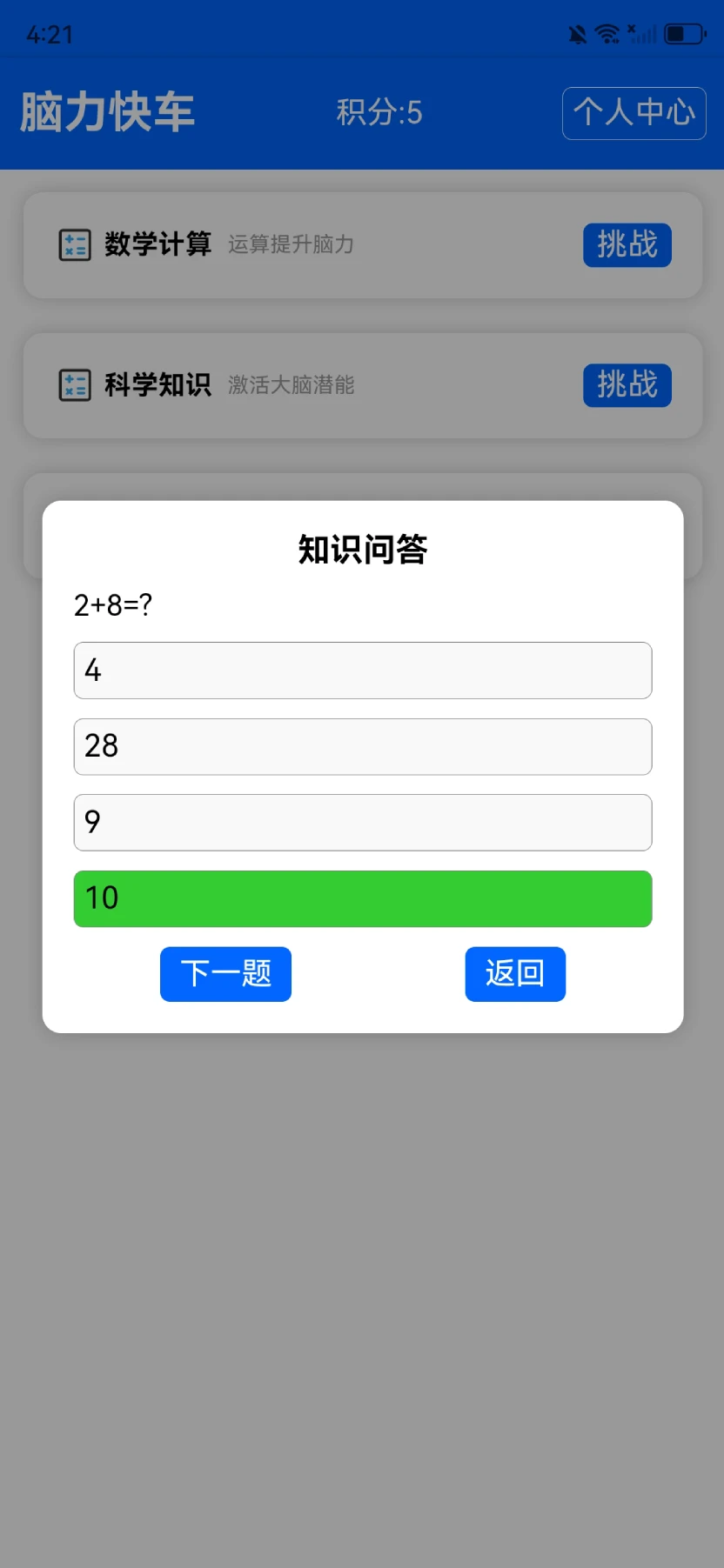Viewport: 724px width, 1568px height.
Task: Open 个人中心 from the header
Action: tap(633, 113)
